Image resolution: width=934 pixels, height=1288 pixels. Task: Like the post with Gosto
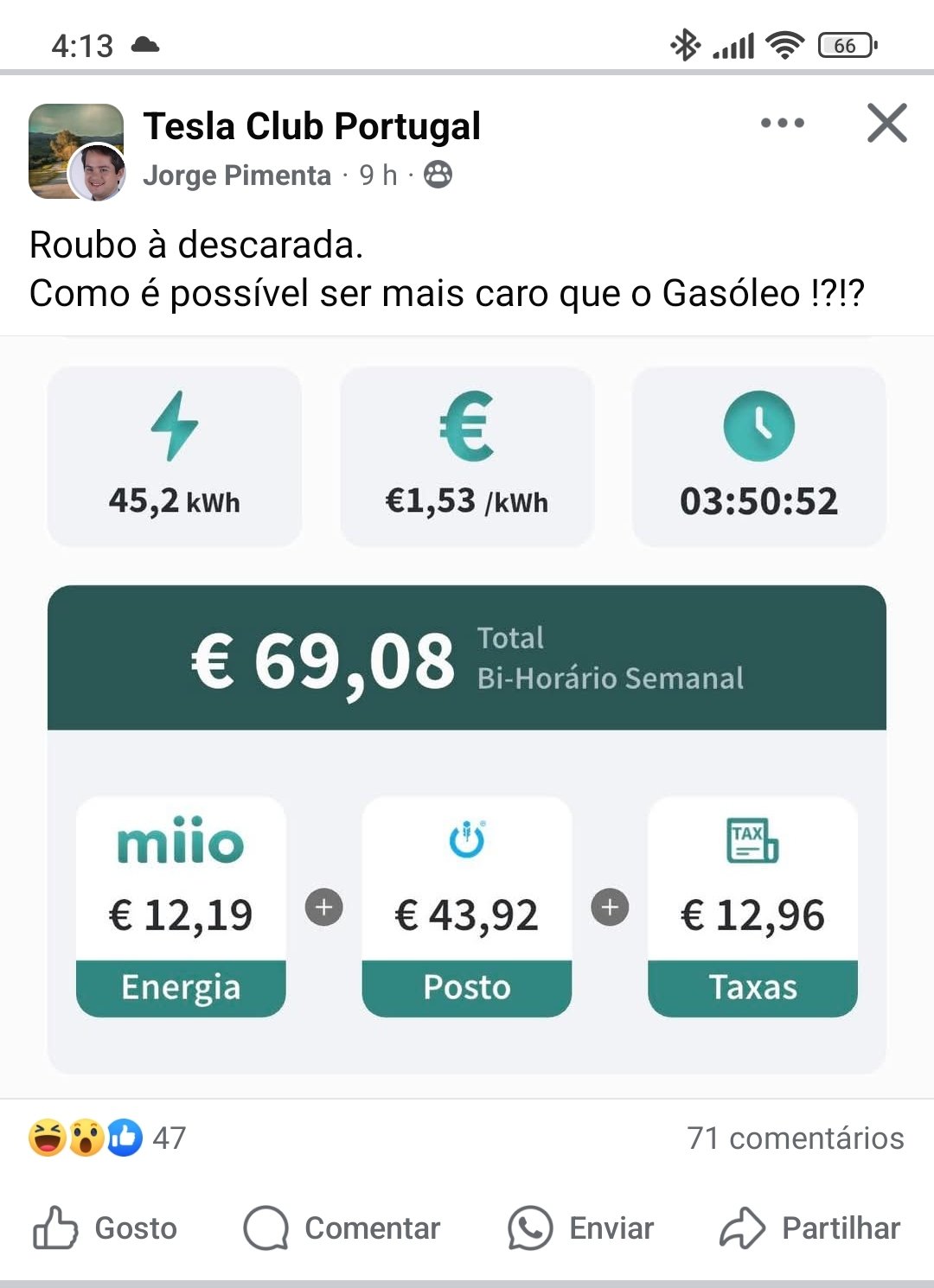coord(106,1227)
